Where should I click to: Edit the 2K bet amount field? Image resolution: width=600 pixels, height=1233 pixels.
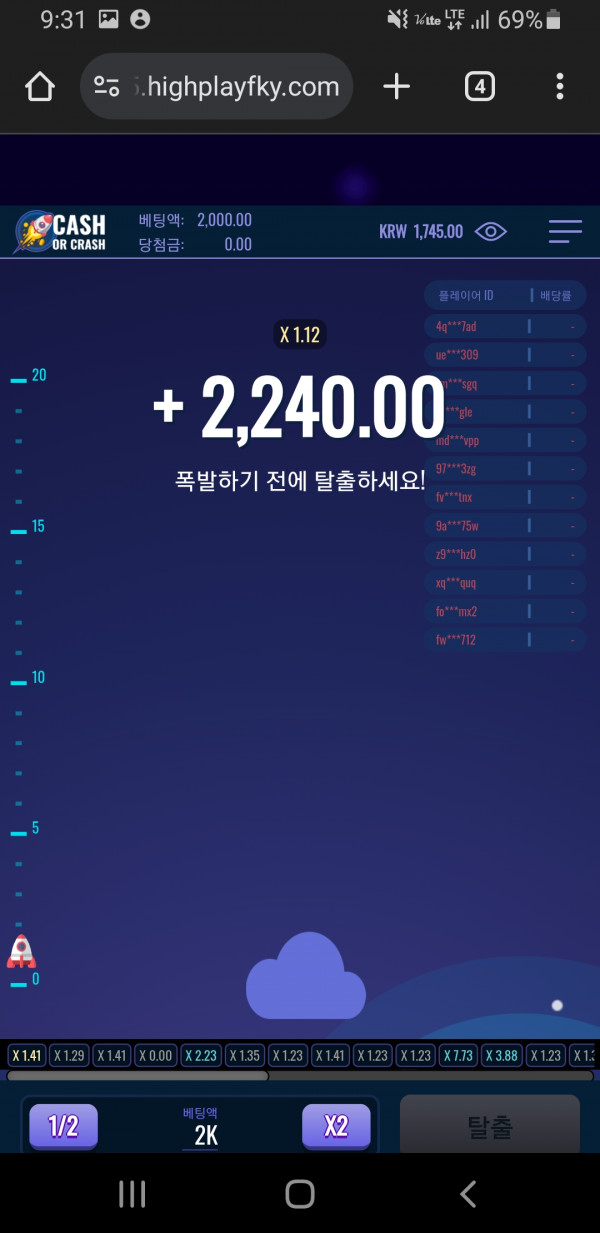point(204,1135)
